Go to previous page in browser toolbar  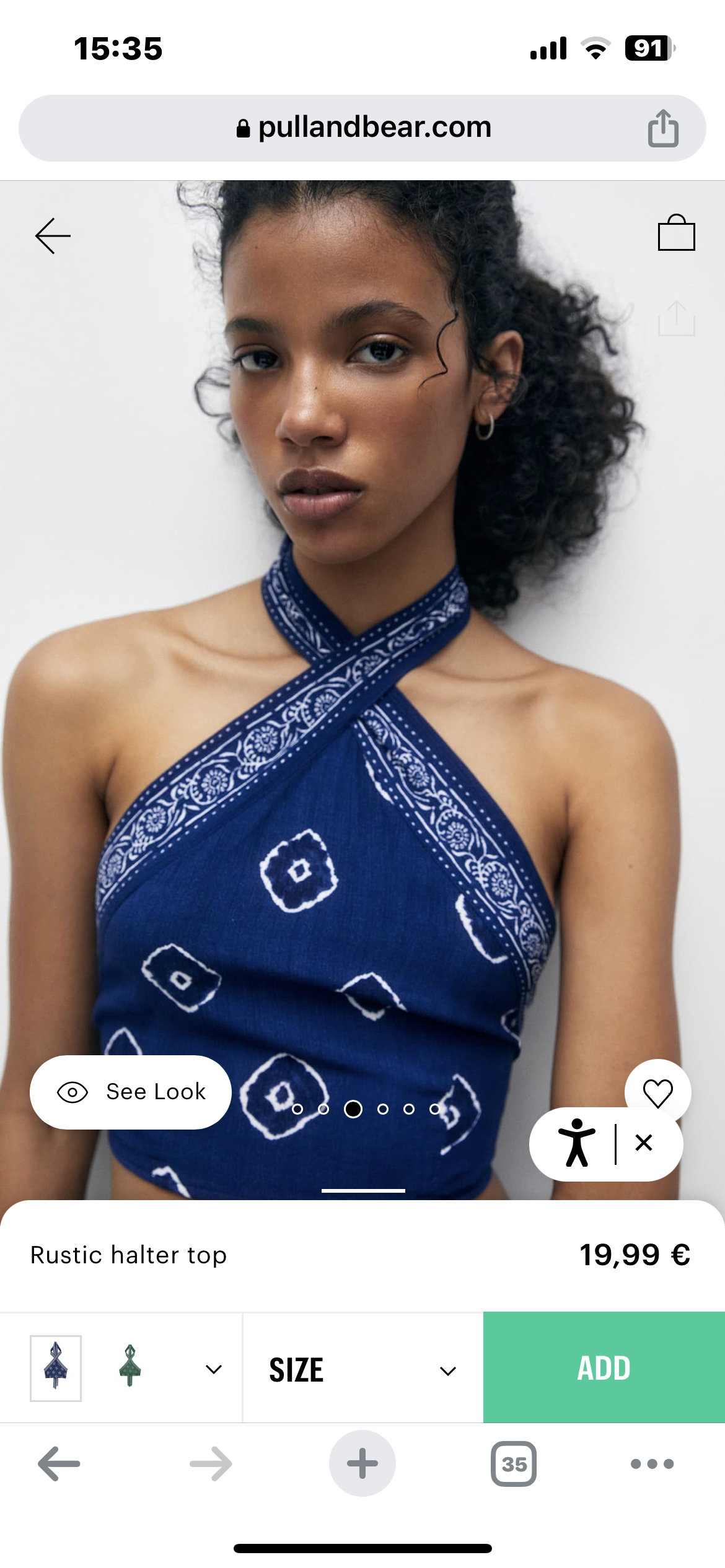pos(59,1464)
